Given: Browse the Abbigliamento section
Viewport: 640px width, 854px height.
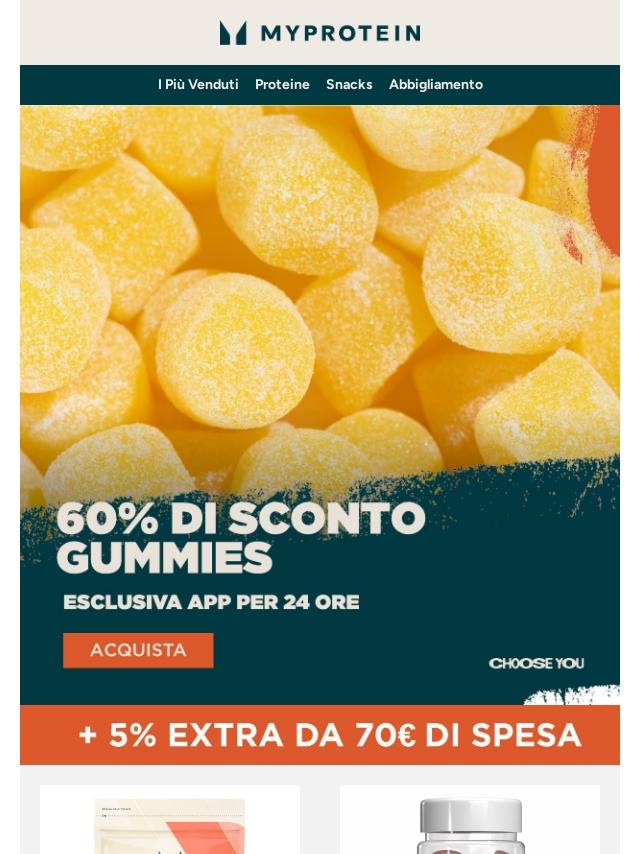Looking at the screenshot, I should 436,85.
